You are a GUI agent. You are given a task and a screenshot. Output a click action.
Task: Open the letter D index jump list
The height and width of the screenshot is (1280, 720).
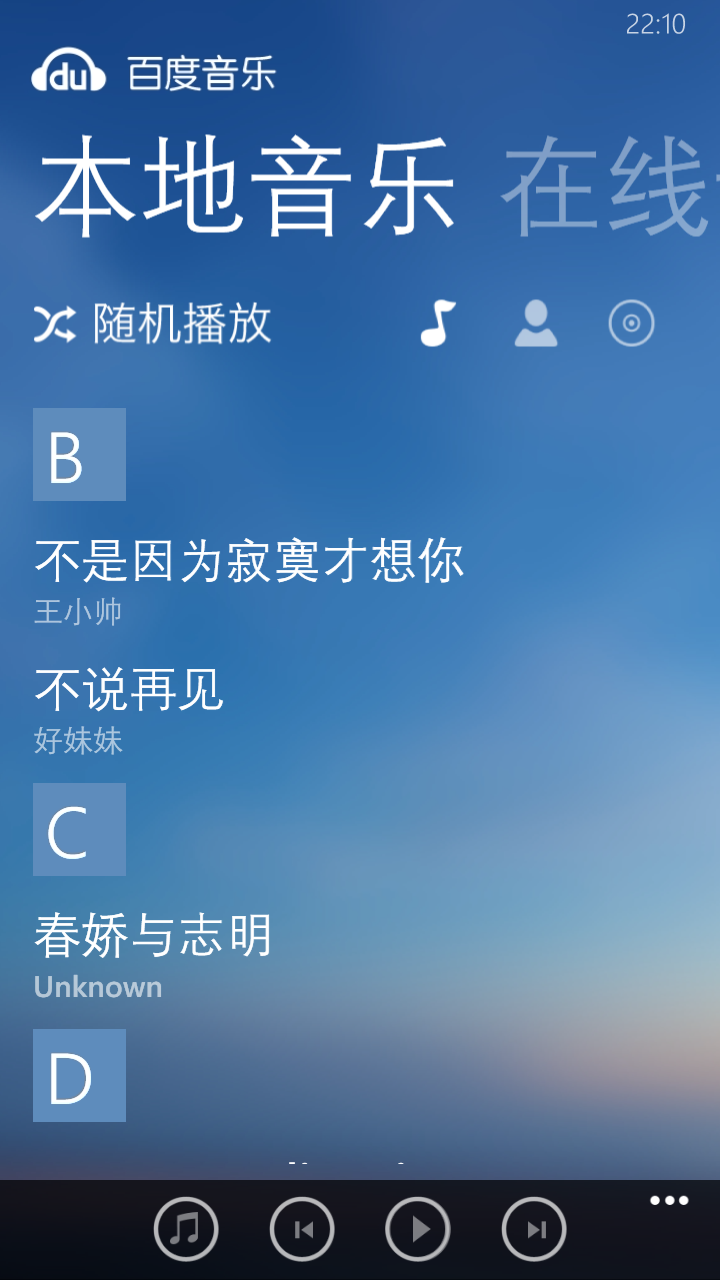pos(79,1075)
